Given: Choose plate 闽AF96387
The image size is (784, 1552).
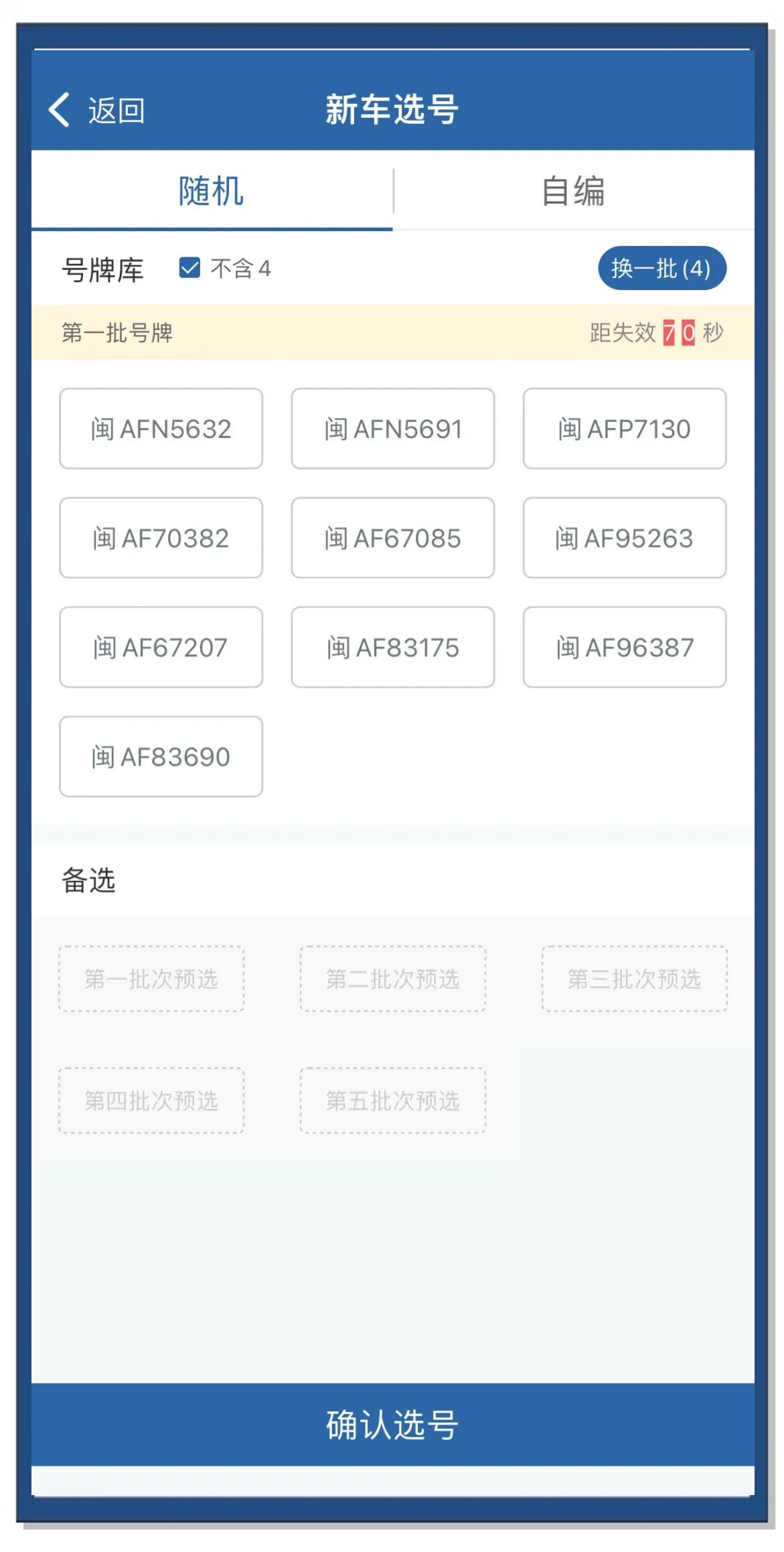Looking at the screenshot, I should pos(624,647).
